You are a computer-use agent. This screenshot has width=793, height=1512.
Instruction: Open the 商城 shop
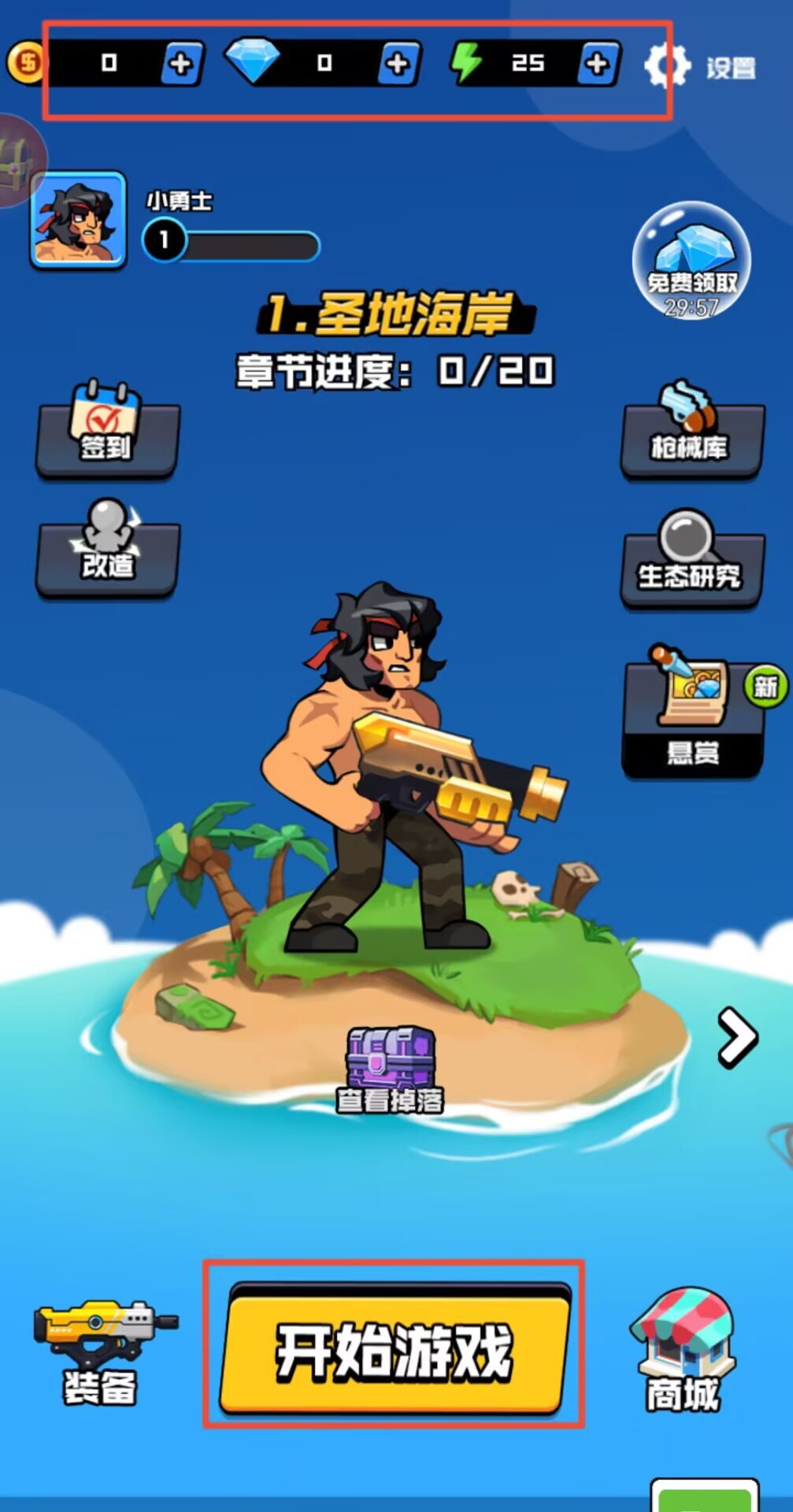[684, 1351]
